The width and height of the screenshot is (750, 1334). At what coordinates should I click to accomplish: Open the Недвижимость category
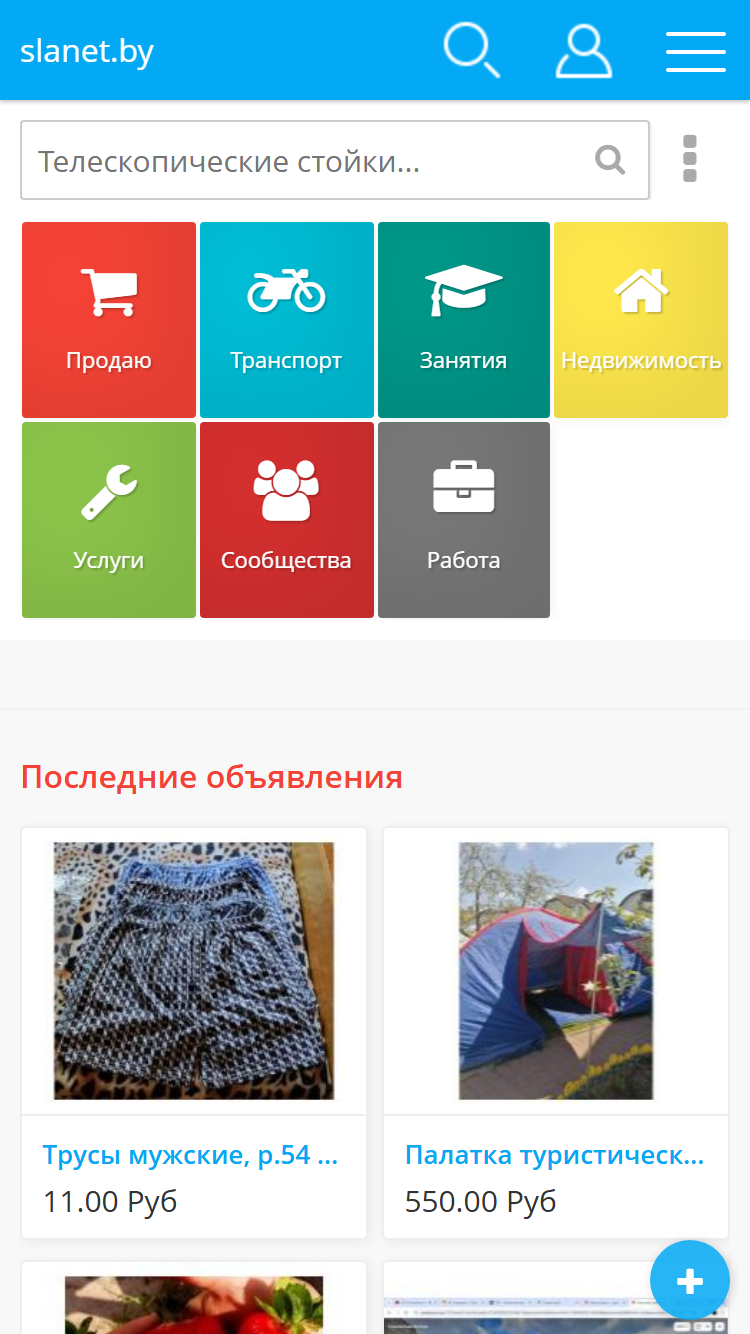pos(641,320)
